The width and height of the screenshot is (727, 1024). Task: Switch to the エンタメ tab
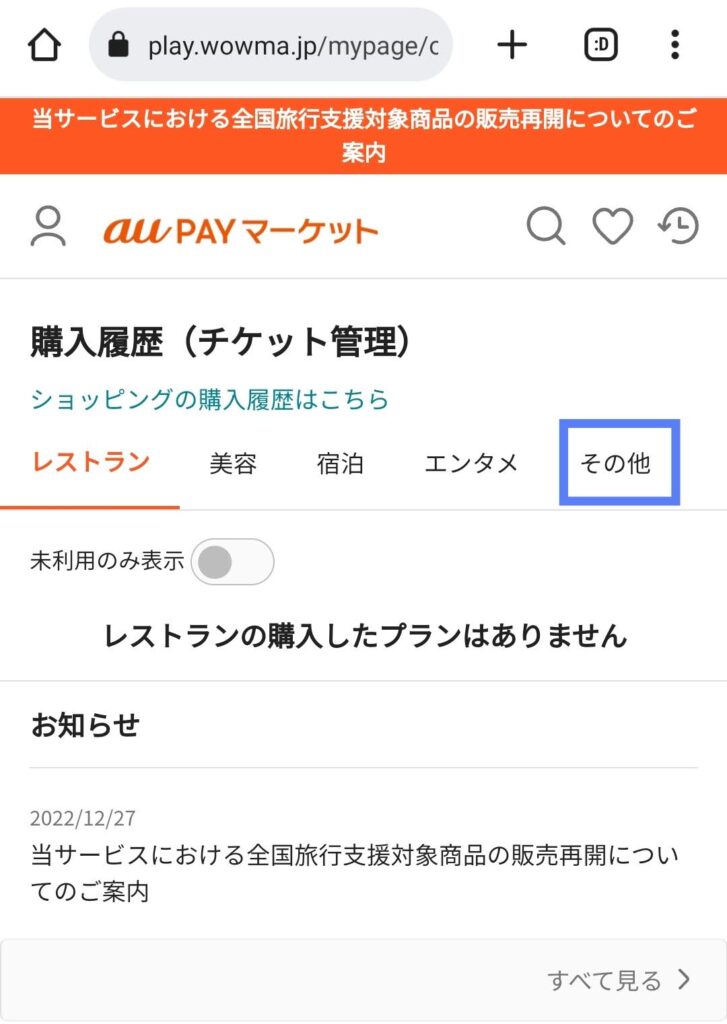(x=471, y=464)
